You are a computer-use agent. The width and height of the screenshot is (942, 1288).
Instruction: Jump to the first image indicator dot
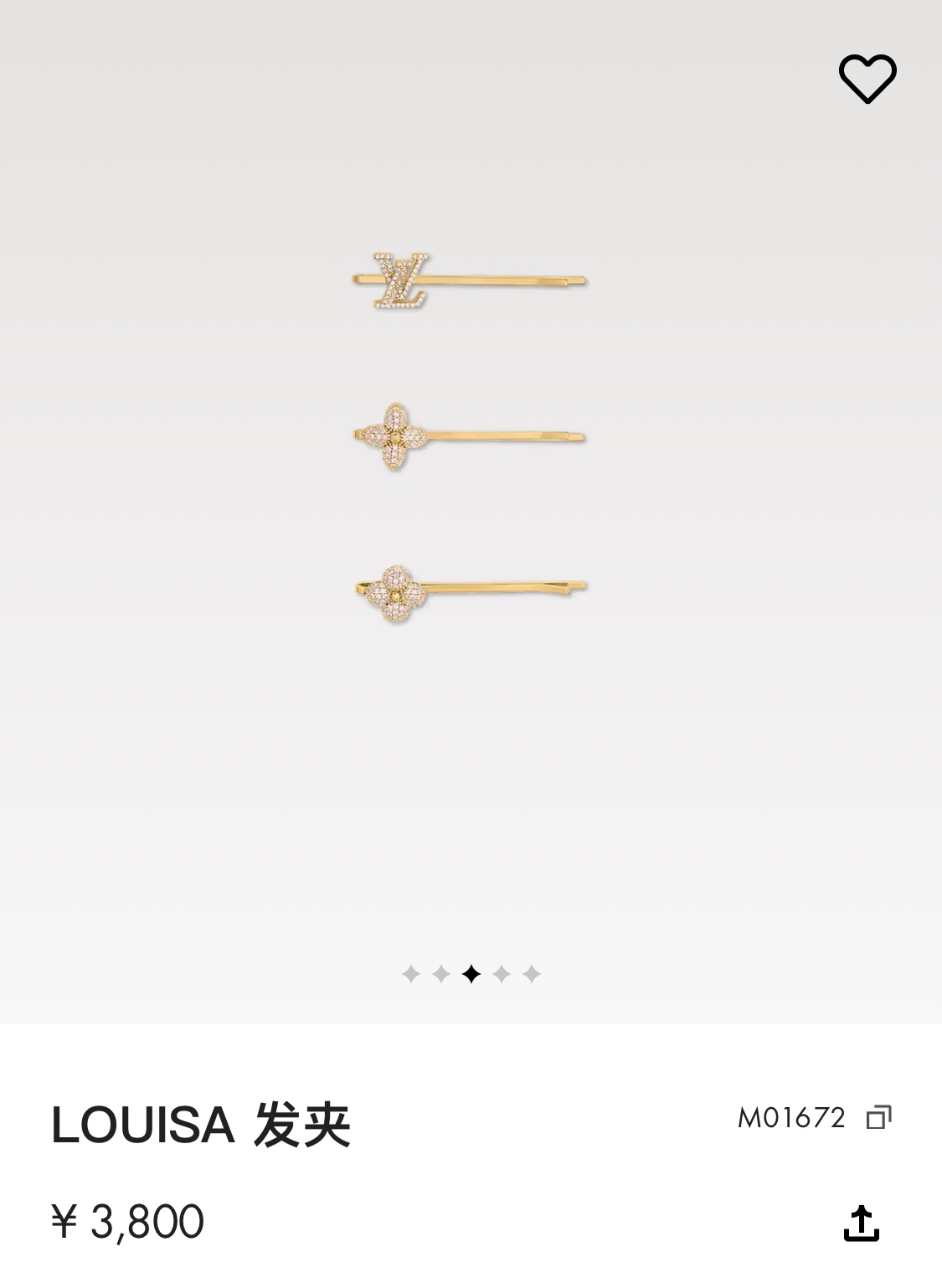click(410, 974)
